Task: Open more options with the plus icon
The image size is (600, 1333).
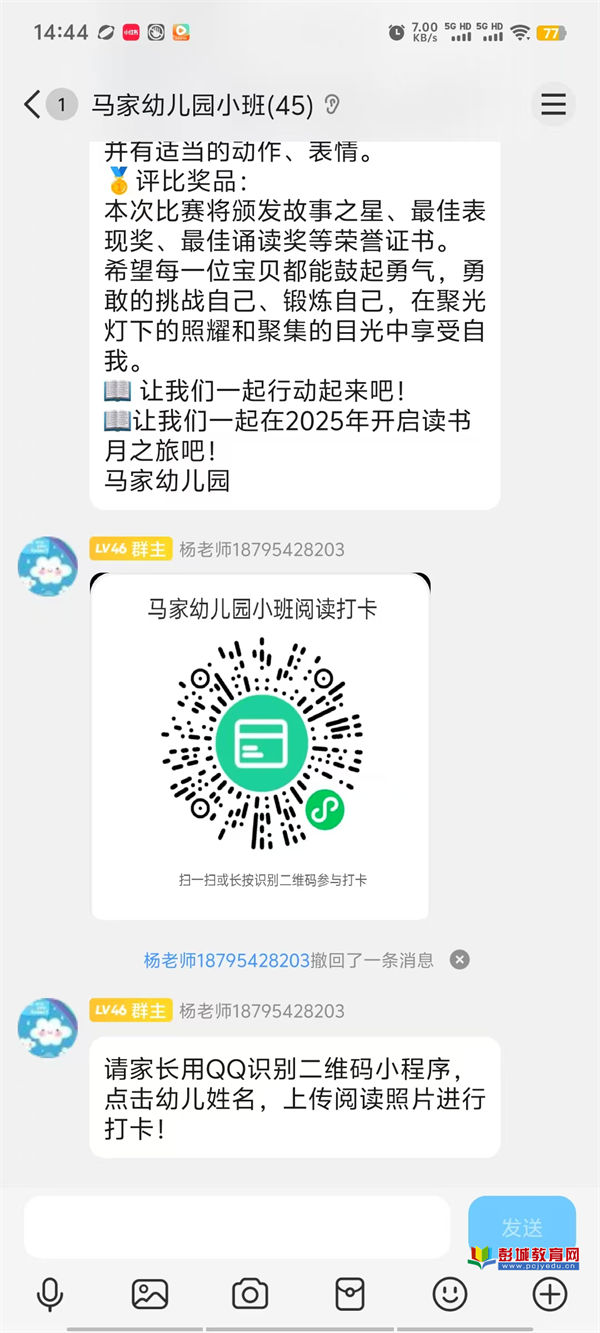Action: (x=550, y=1294)
